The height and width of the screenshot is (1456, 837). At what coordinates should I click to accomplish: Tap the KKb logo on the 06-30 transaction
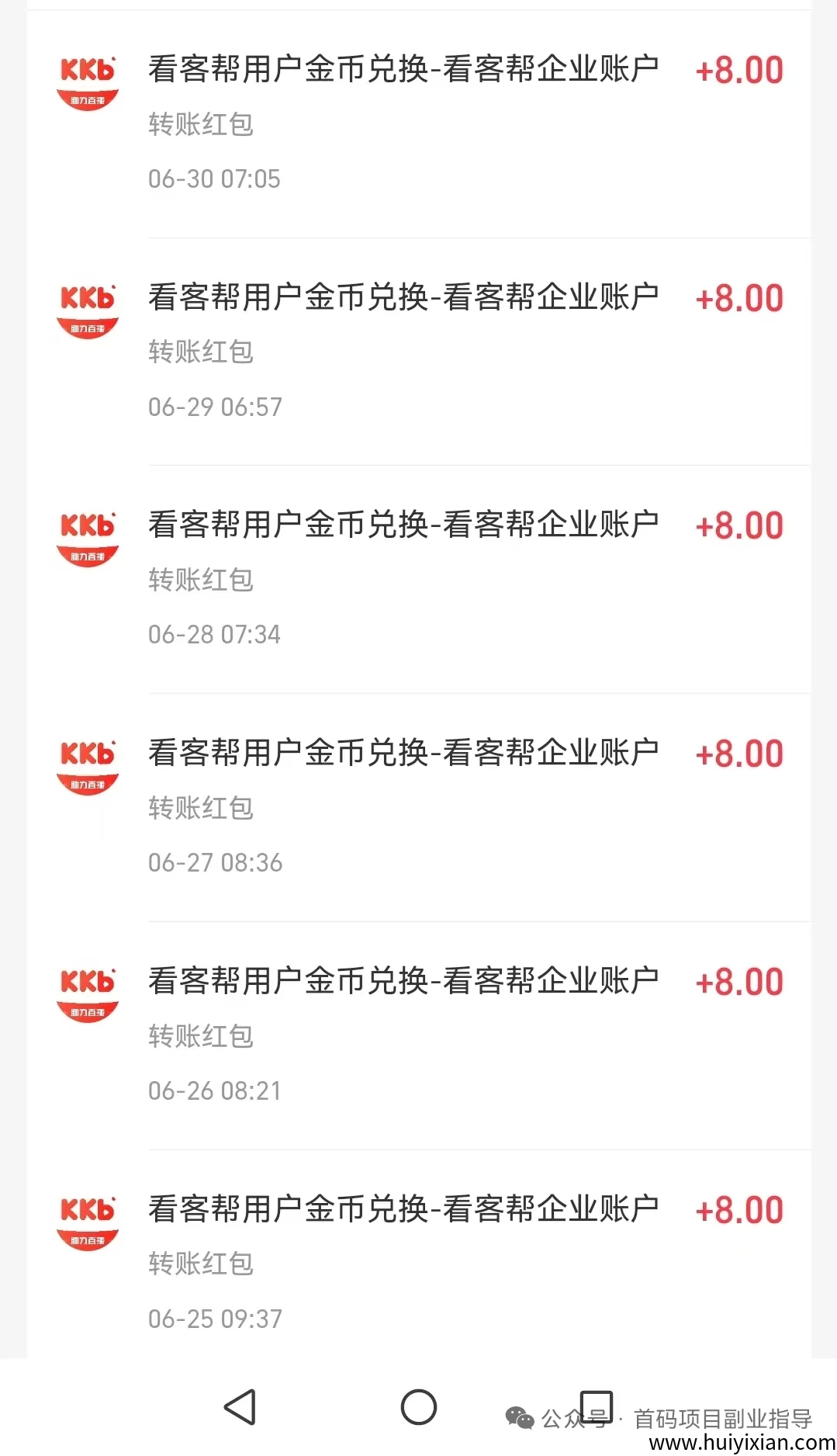click(x=87, y=81)
